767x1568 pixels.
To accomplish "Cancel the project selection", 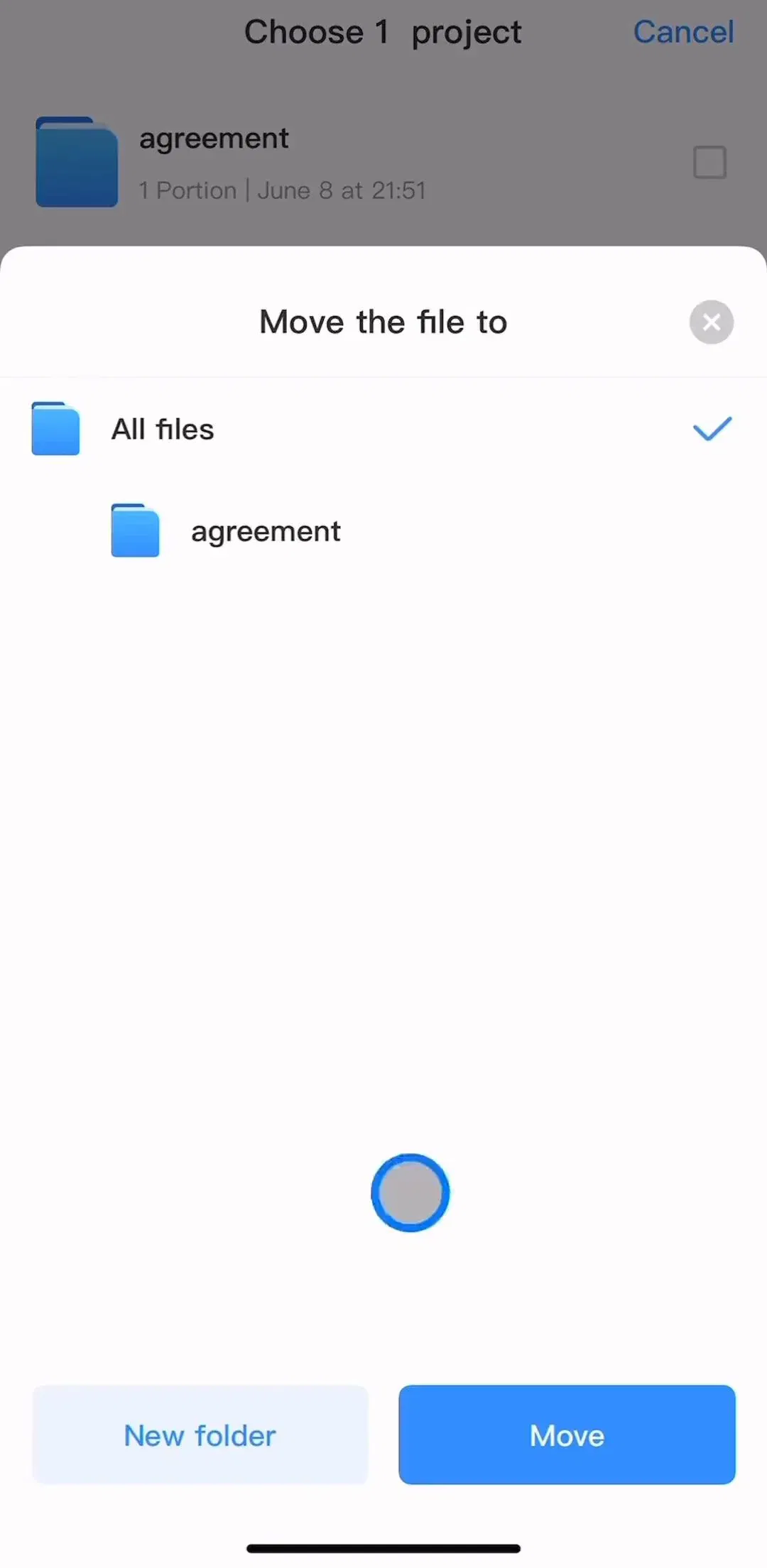I will pyautogui.click(x=683, y=32).
